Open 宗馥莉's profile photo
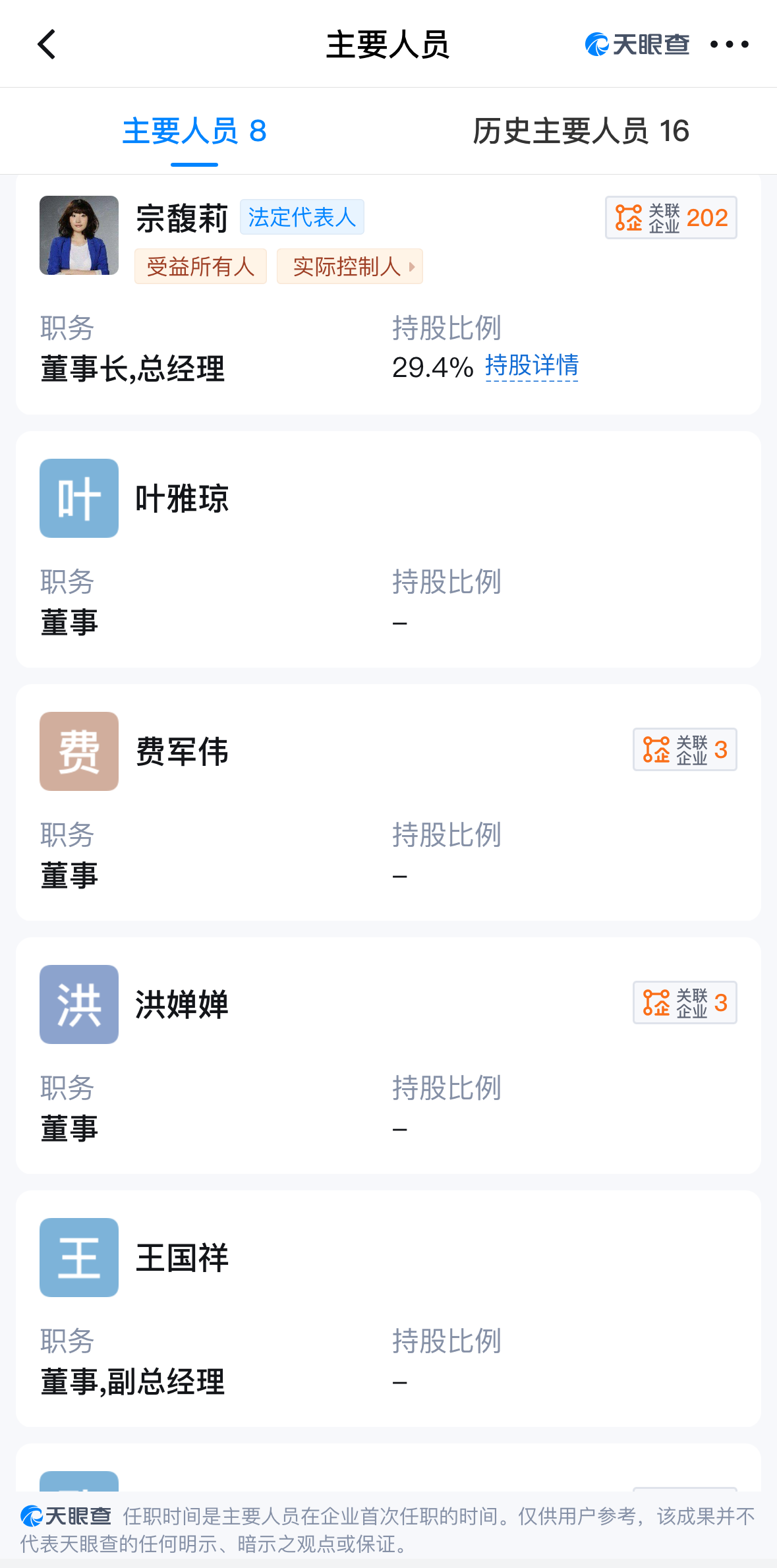Viewport: 777px width, 1568px height. click(x=79, y=235)
